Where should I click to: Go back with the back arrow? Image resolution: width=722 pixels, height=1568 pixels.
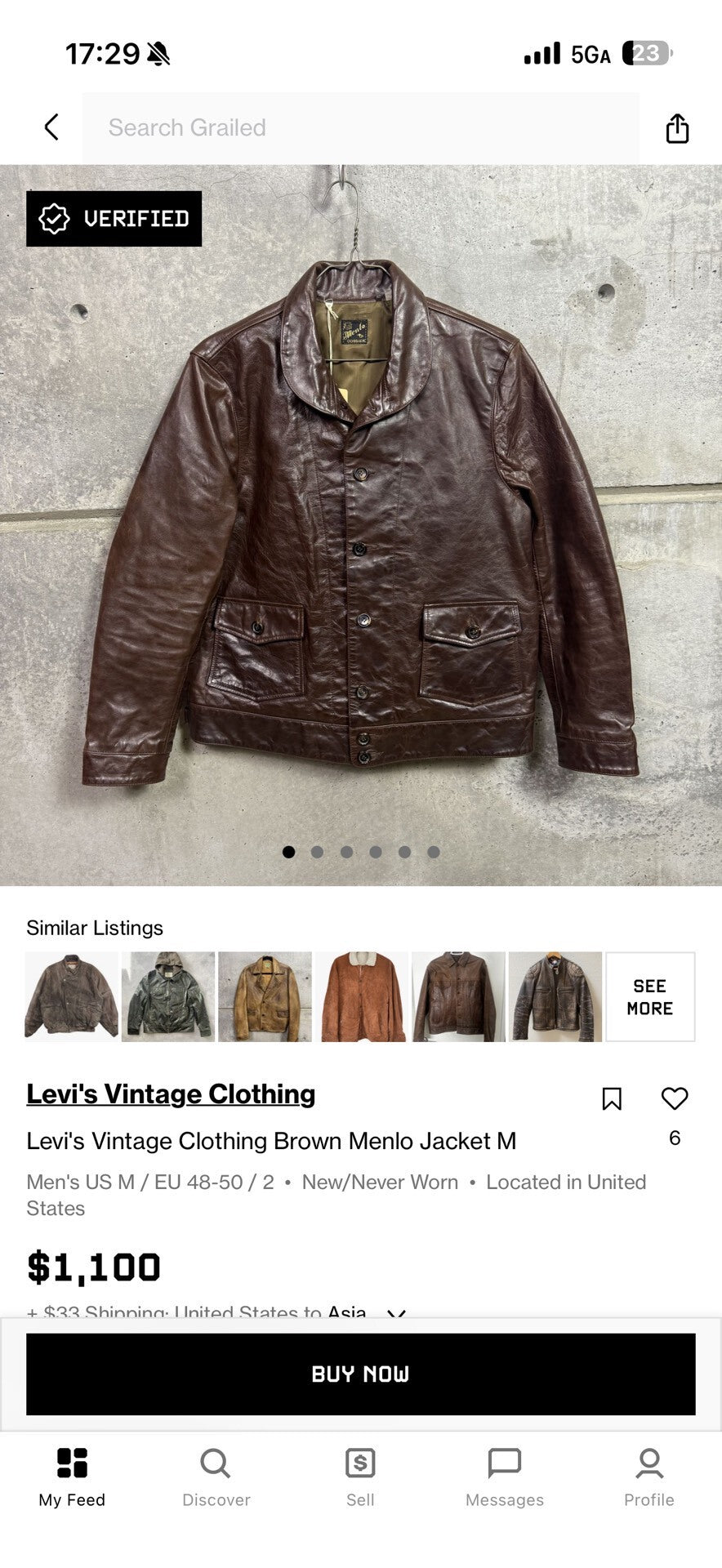(x=51, y=127)
